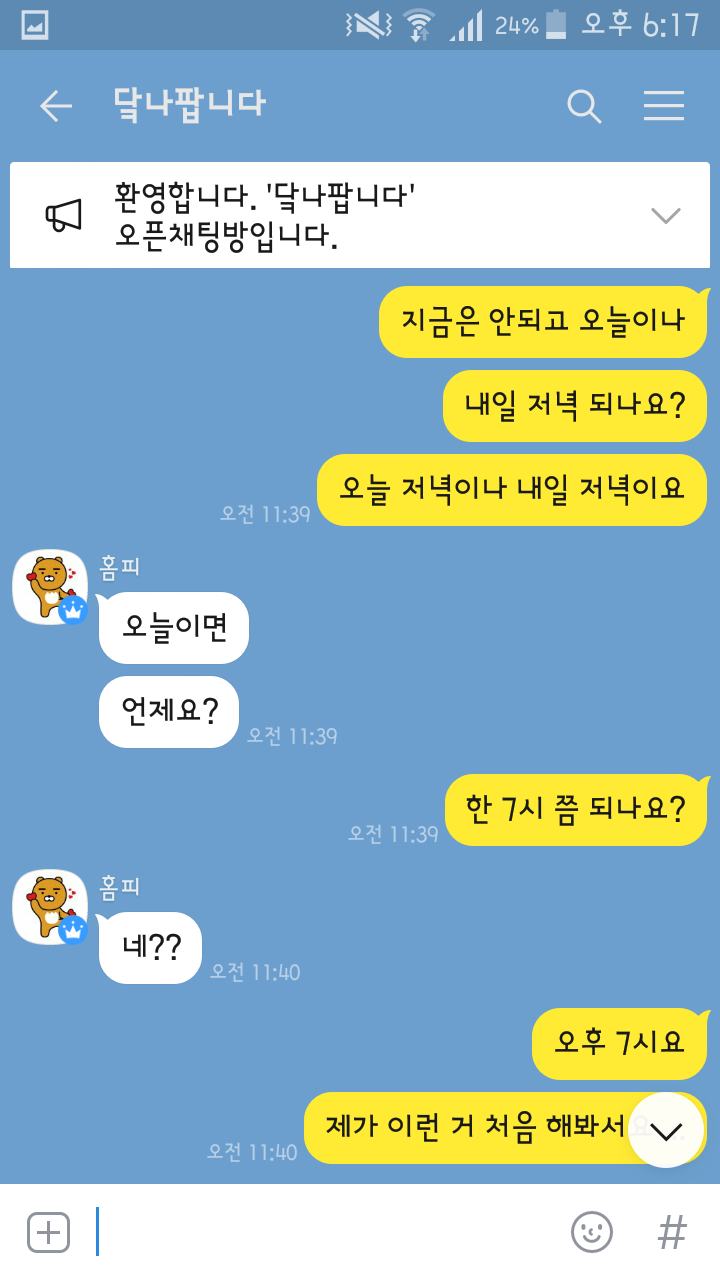Open the chat room hamburger menu

pyautogui.click(x=664, y=106)
